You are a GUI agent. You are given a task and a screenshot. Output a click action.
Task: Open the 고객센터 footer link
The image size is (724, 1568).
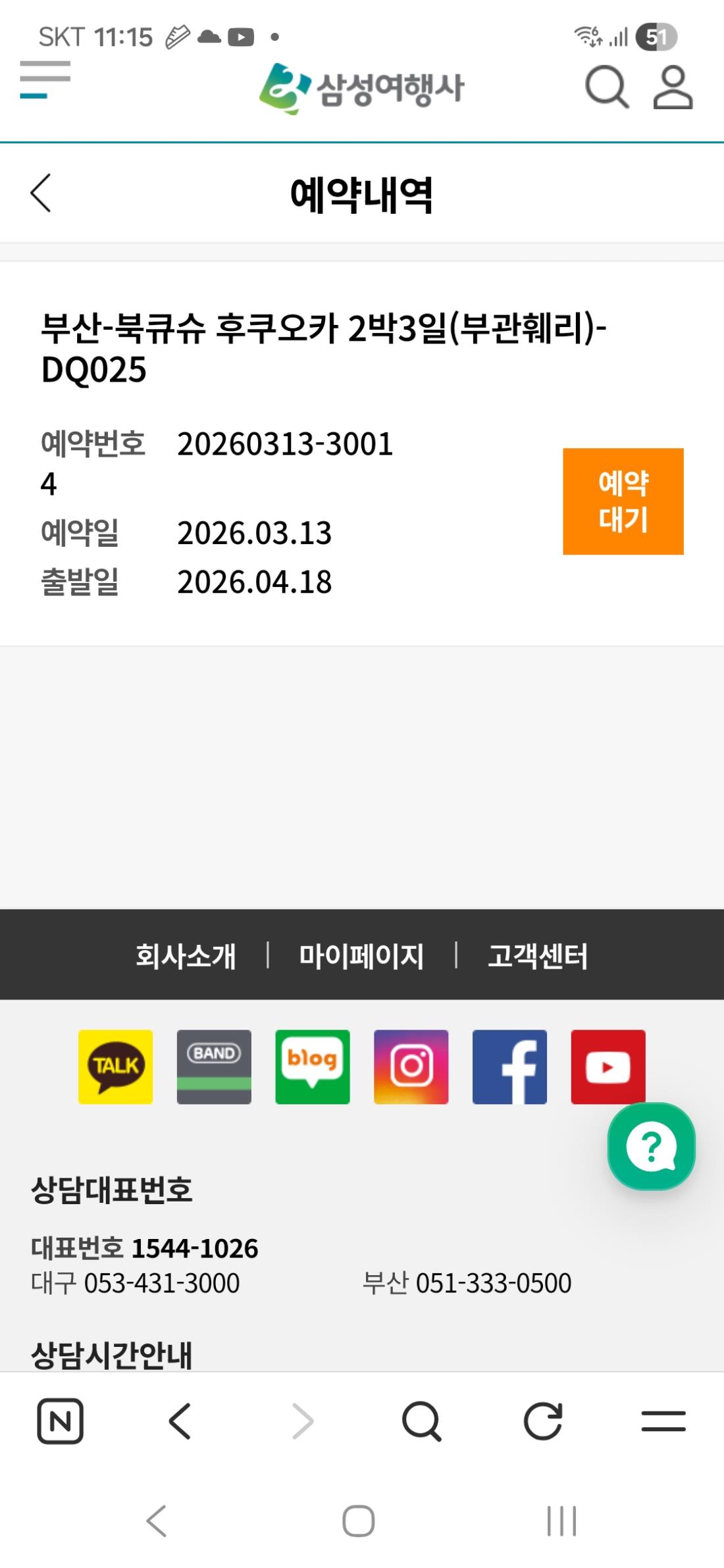[538, 955]
